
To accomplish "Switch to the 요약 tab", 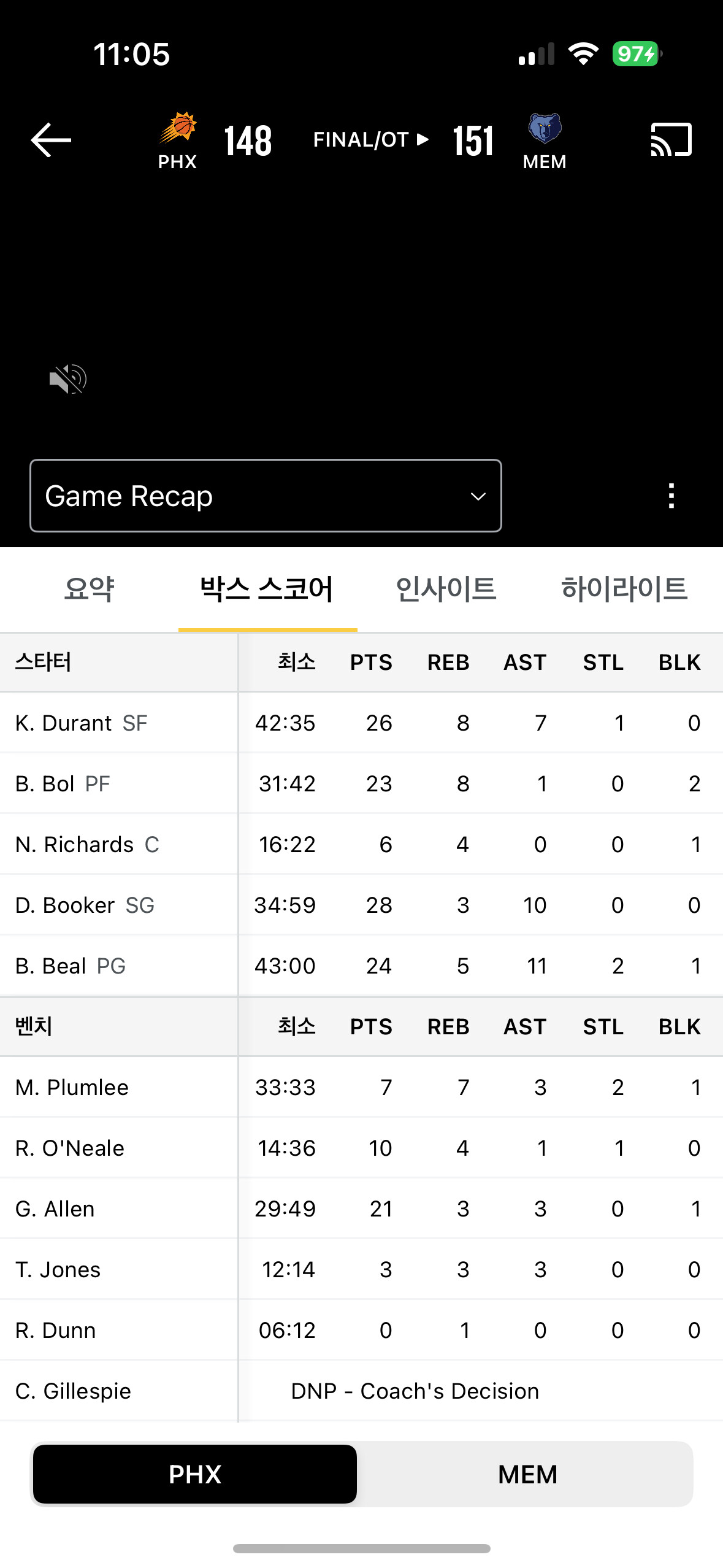I will click(x=90, y=589).
